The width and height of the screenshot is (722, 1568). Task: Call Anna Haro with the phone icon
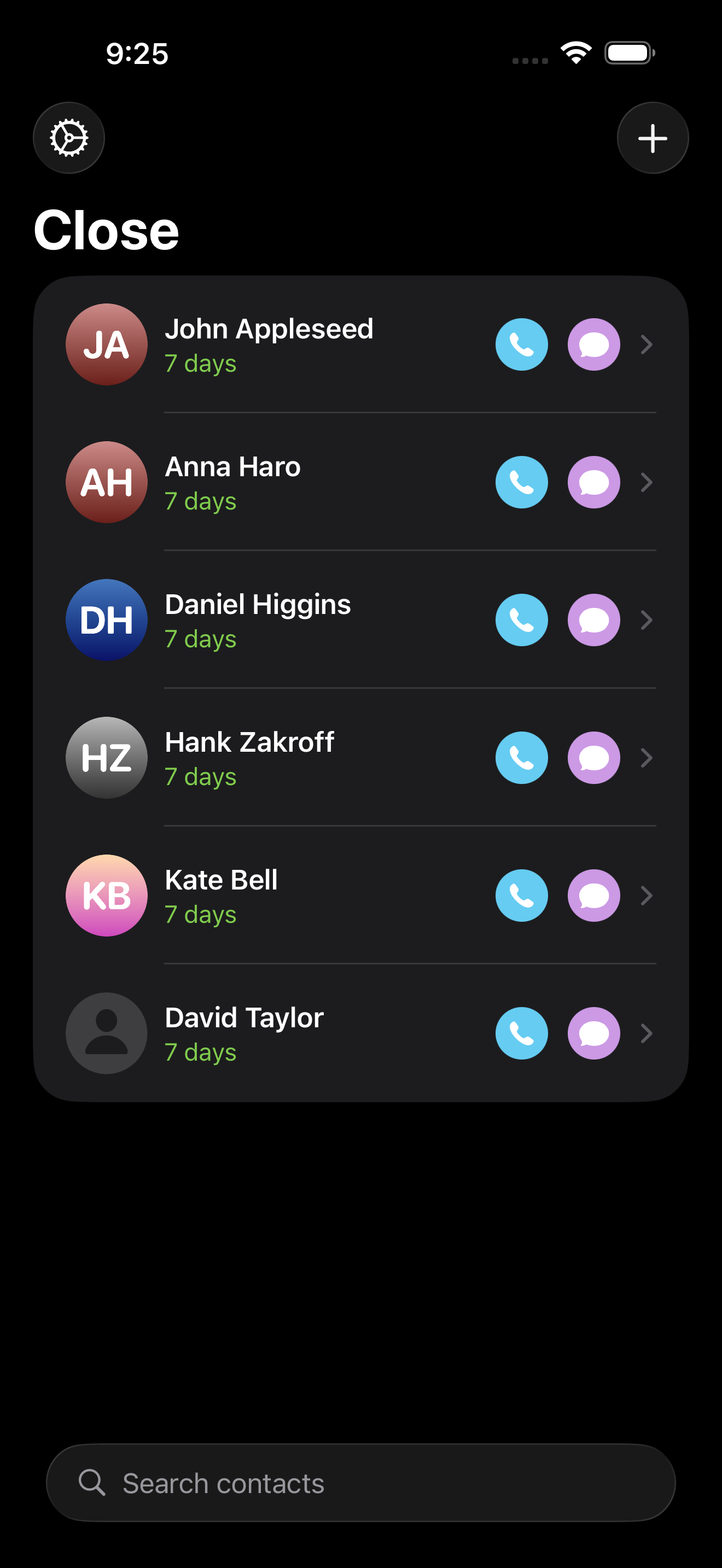[522, 482]
